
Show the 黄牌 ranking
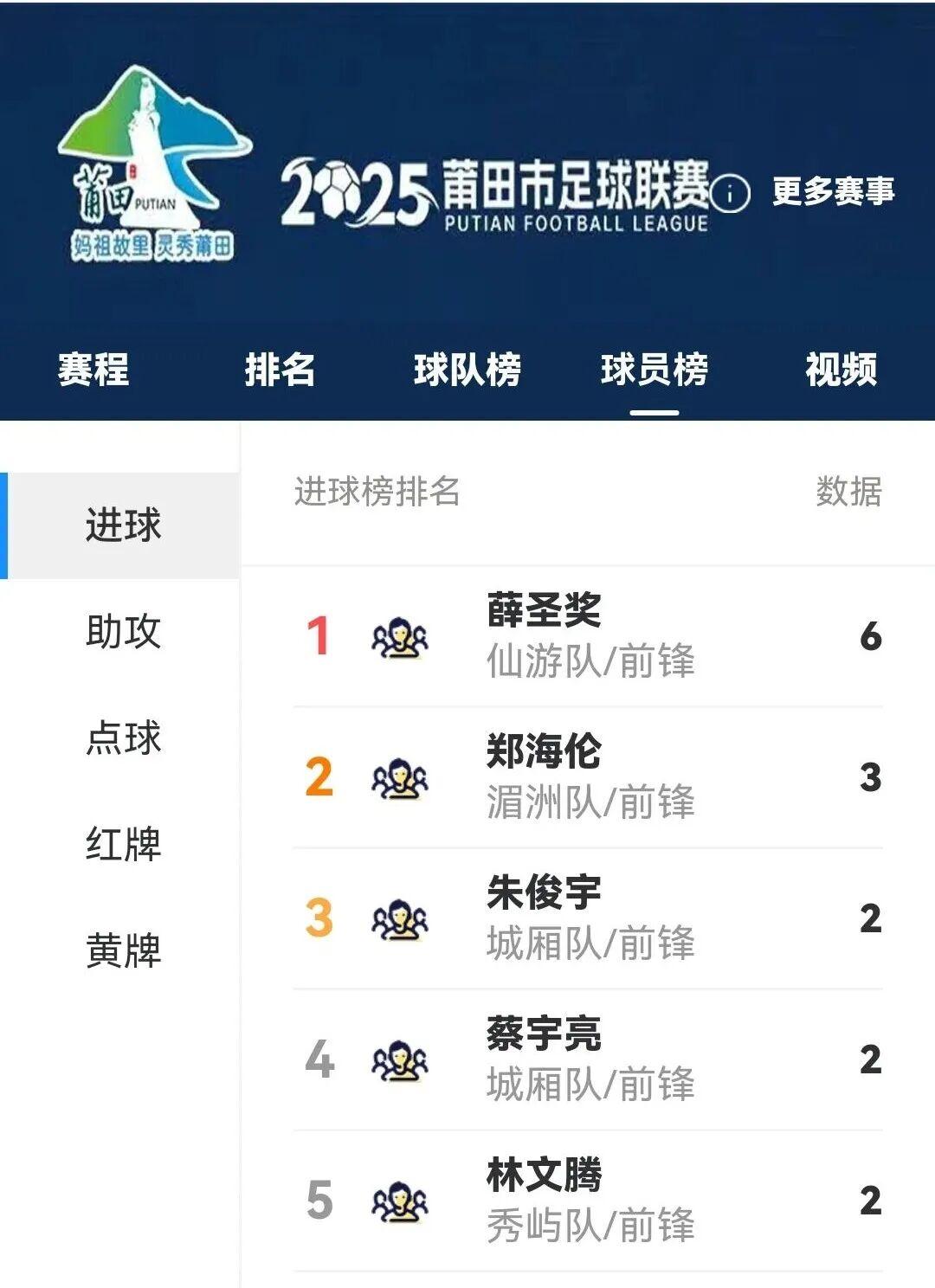coord(123,950)
